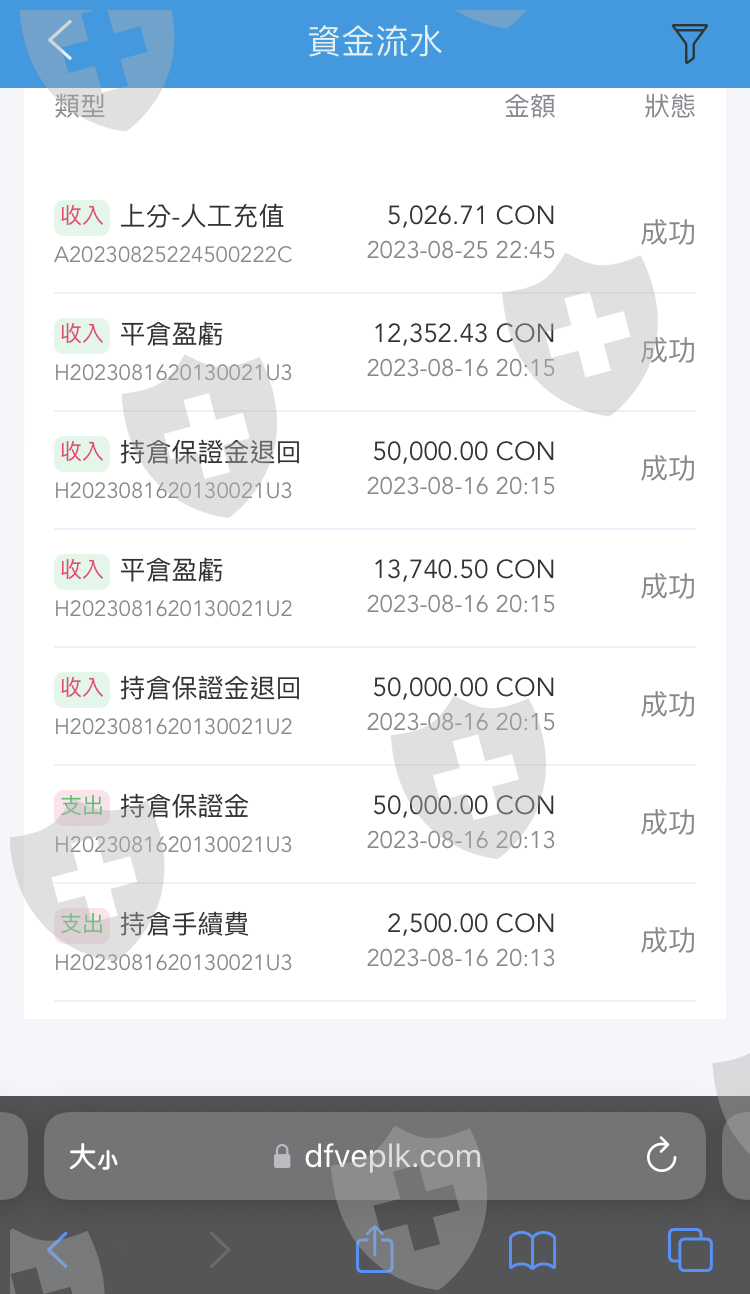The height and width of the screenshot is (1294, 750).
Task: Show all open Safari tabs
Action: tap(690, 1250)
